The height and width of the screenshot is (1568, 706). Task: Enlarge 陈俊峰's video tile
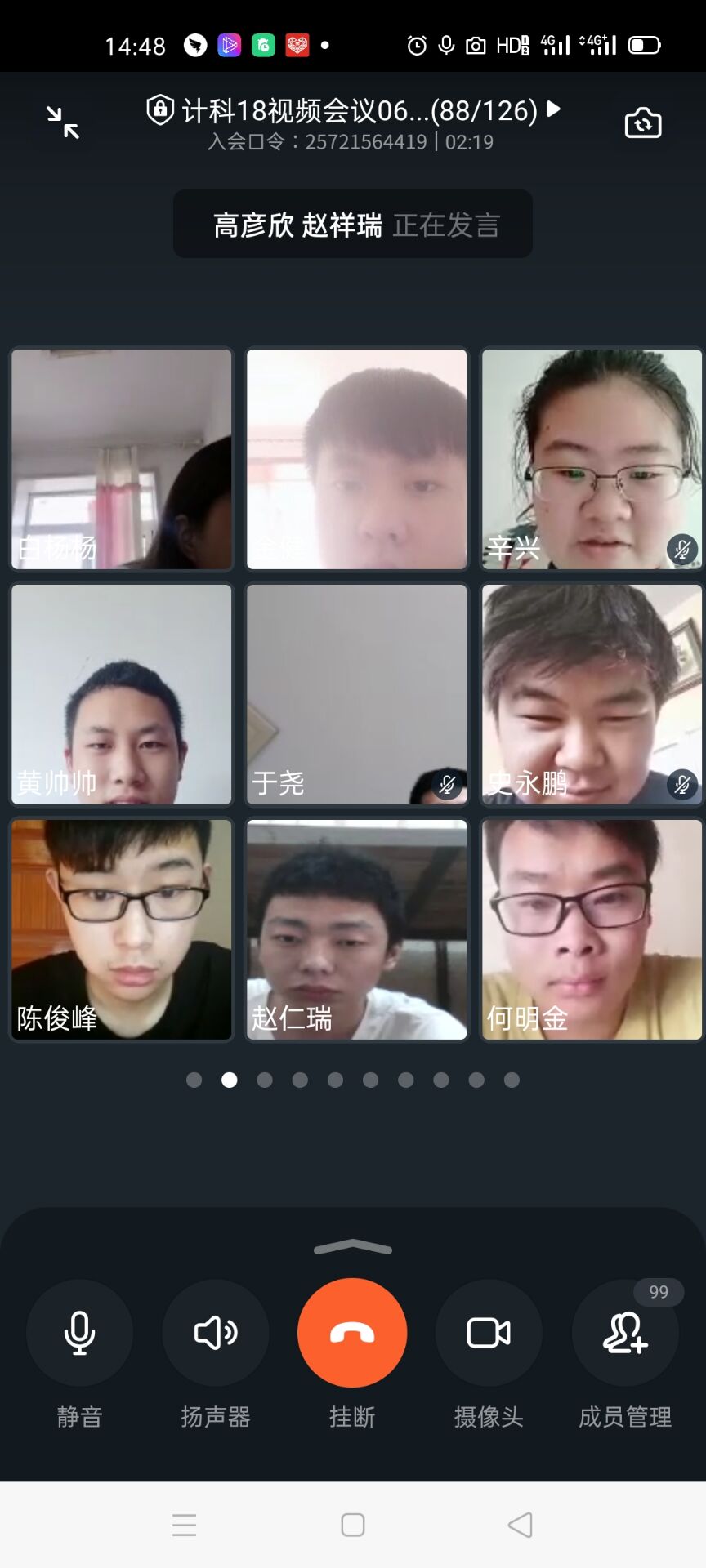(122, 929)
